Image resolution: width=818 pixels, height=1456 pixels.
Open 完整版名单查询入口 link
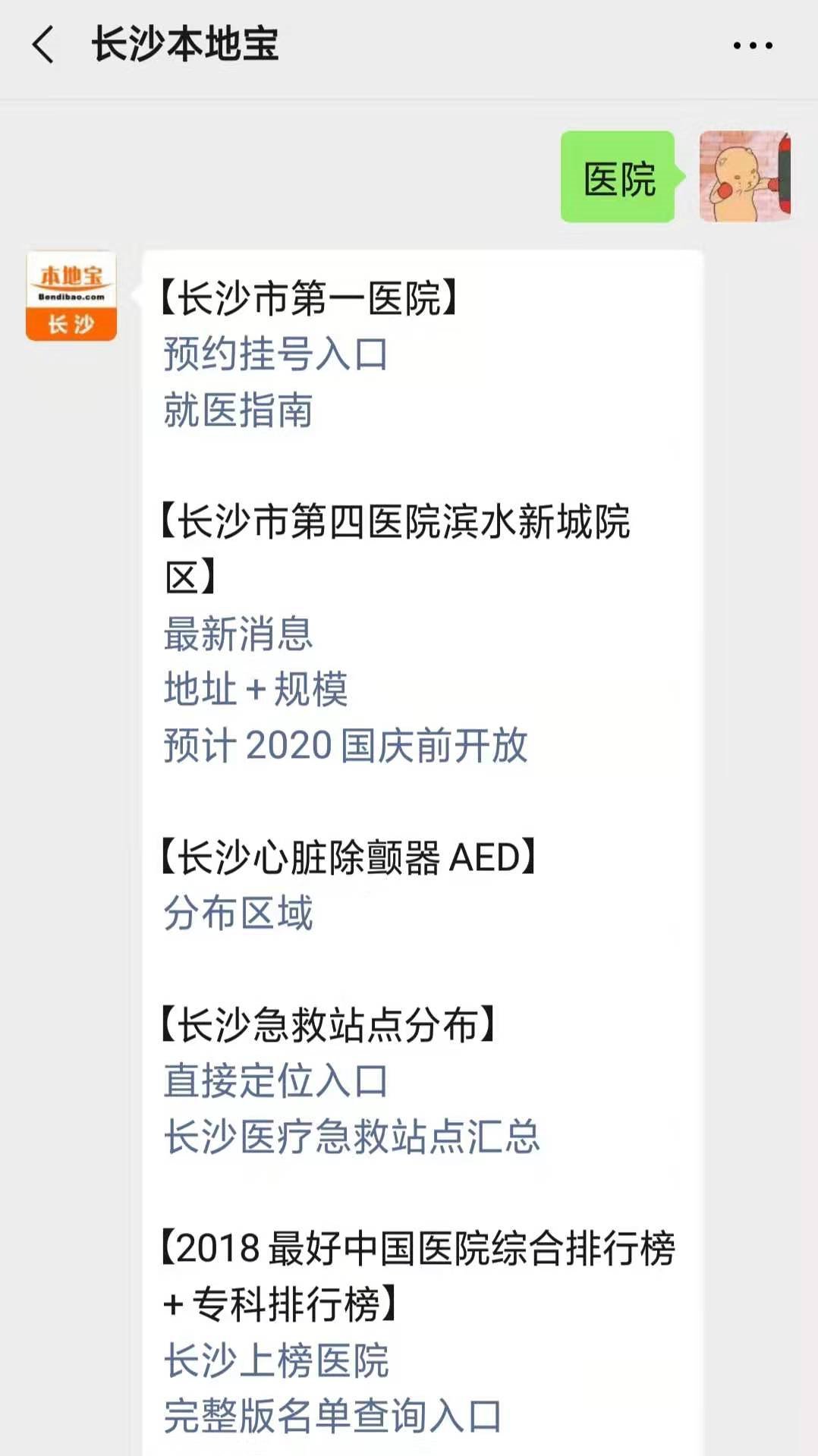tap(332, 1417)
